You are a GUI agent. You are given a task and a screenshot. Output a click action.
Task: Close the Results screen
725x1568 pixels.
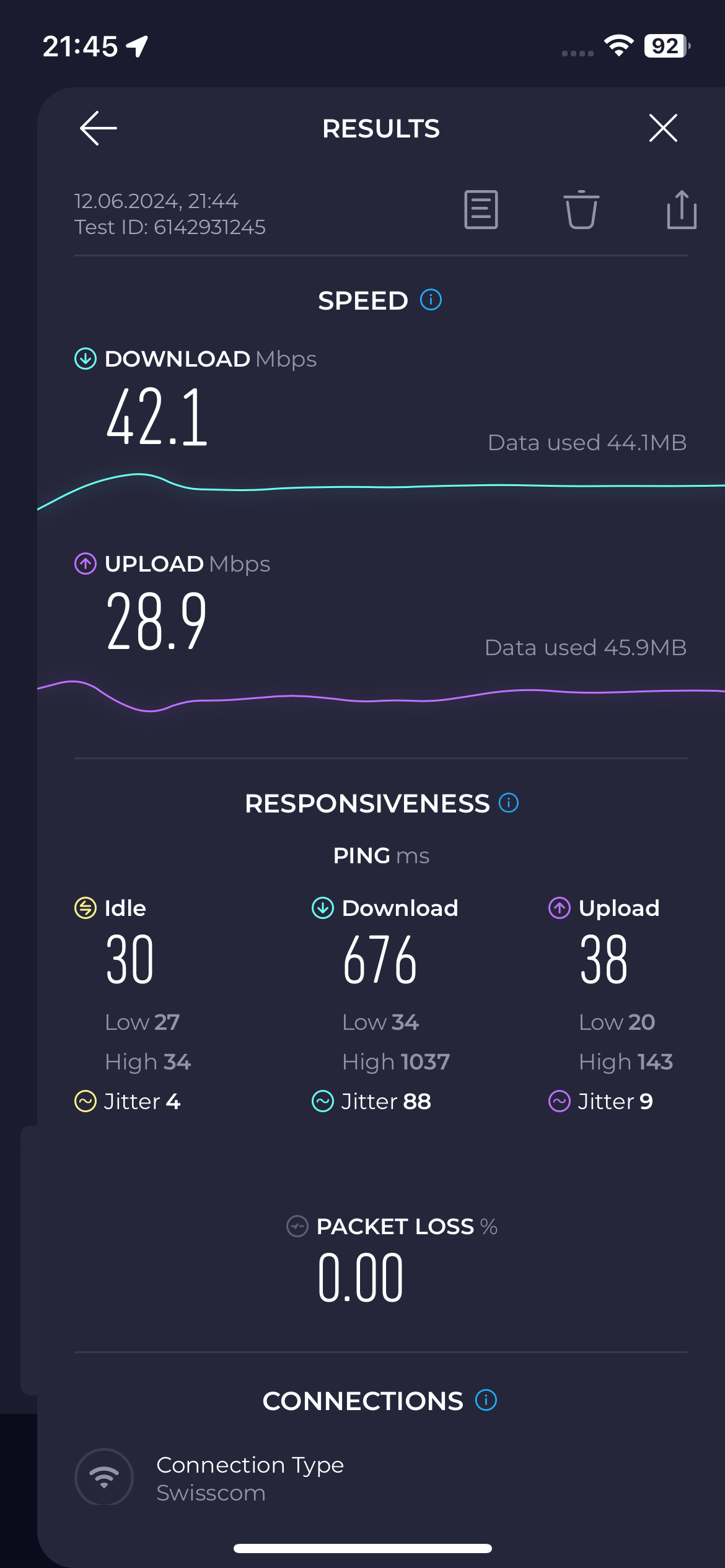[663, 128]
